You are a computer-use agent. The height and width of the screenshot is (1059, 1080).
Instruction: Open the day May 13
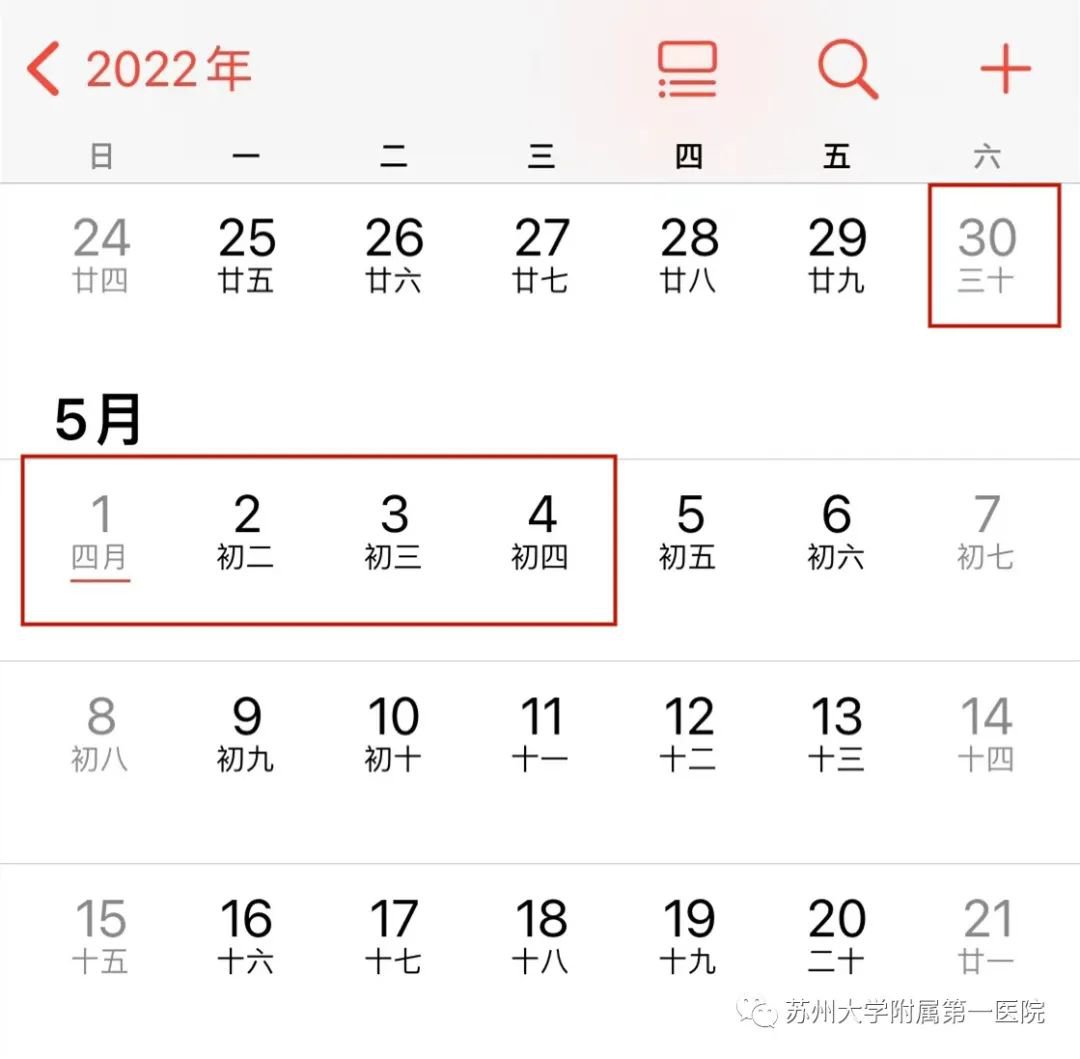[836, 732]
